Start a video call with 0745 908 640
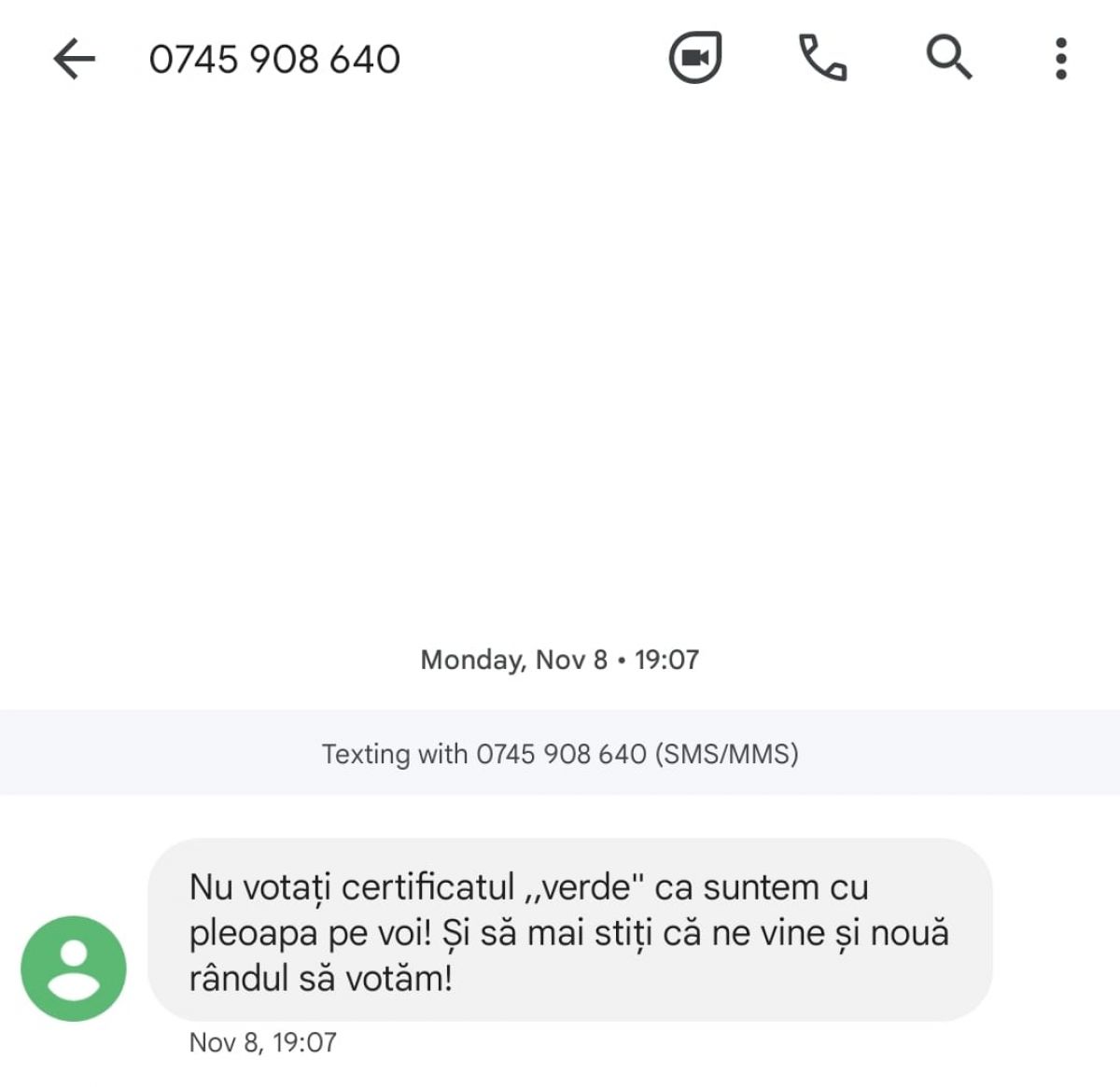 pyautogui.click(x=695, y=58)
